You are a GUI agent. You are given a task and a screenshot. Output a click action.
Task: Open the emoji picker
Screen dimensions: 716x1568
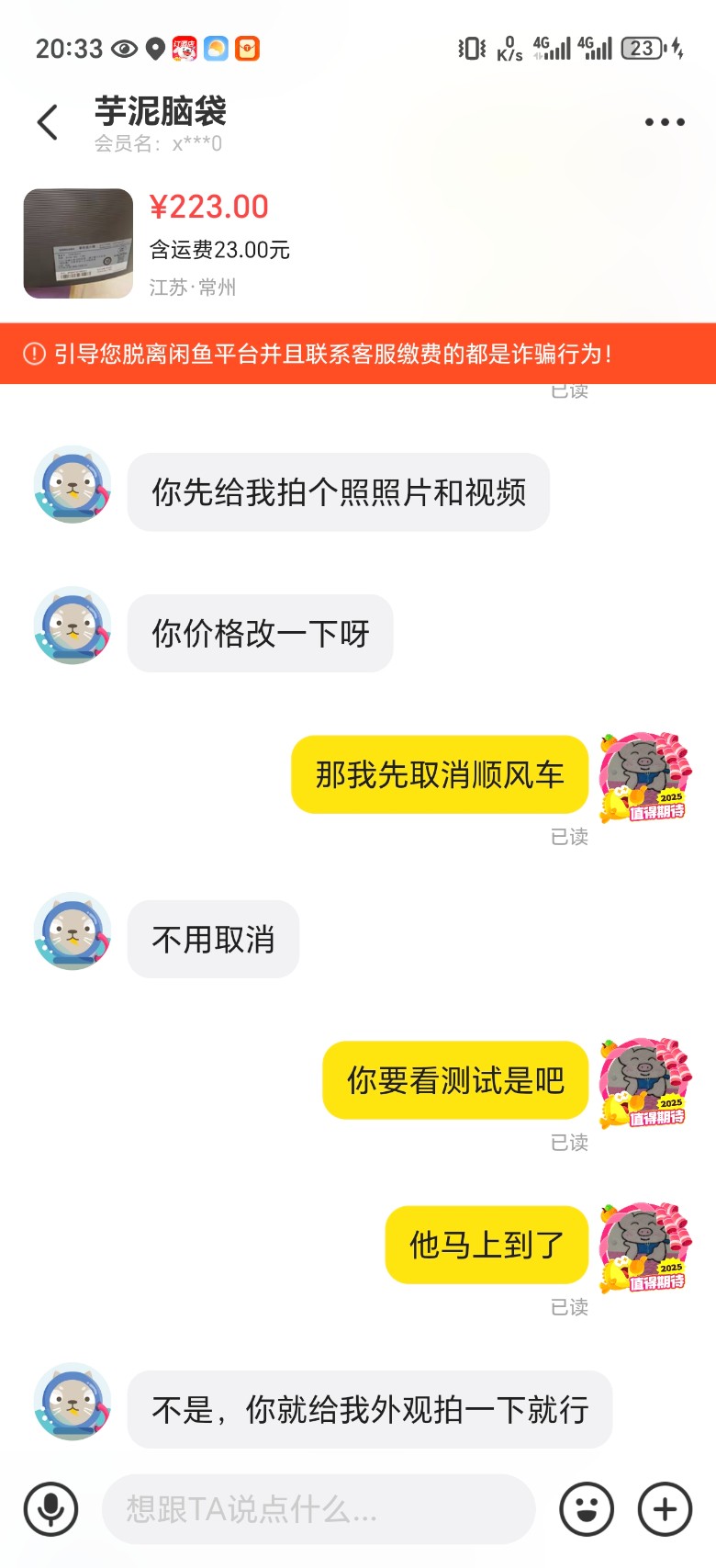point(586,1508)
